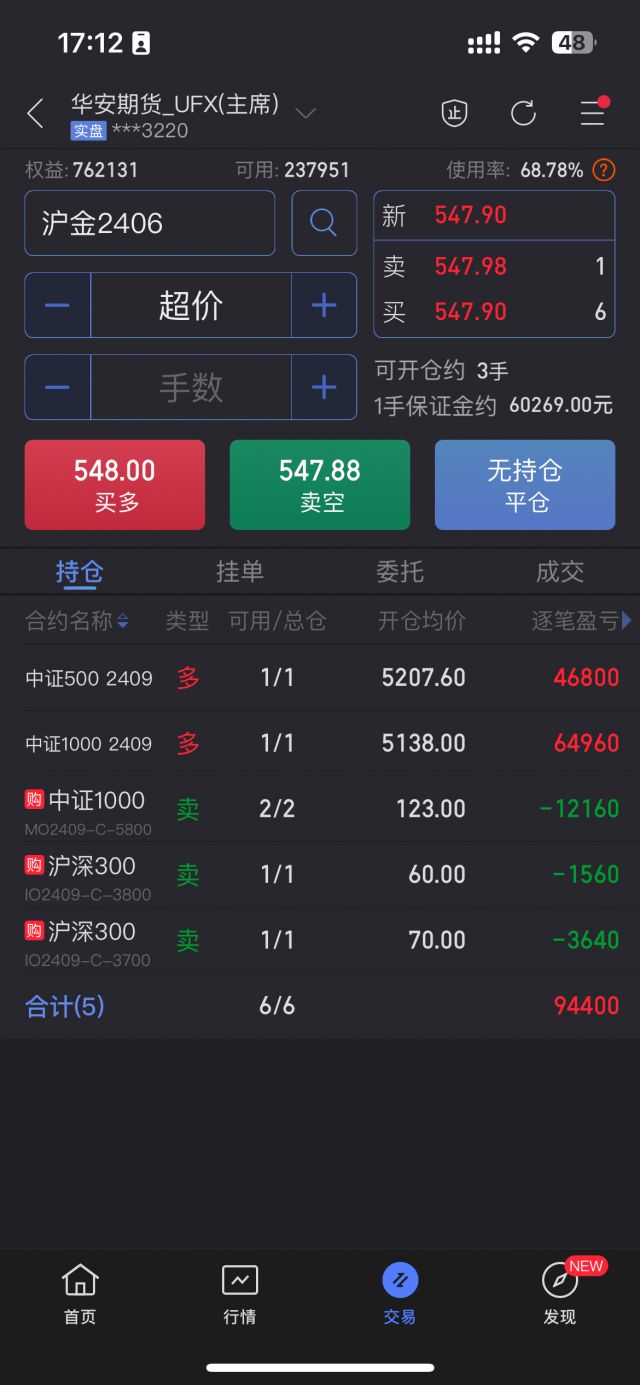Buy long at 548.00

(x=115, y=485)
